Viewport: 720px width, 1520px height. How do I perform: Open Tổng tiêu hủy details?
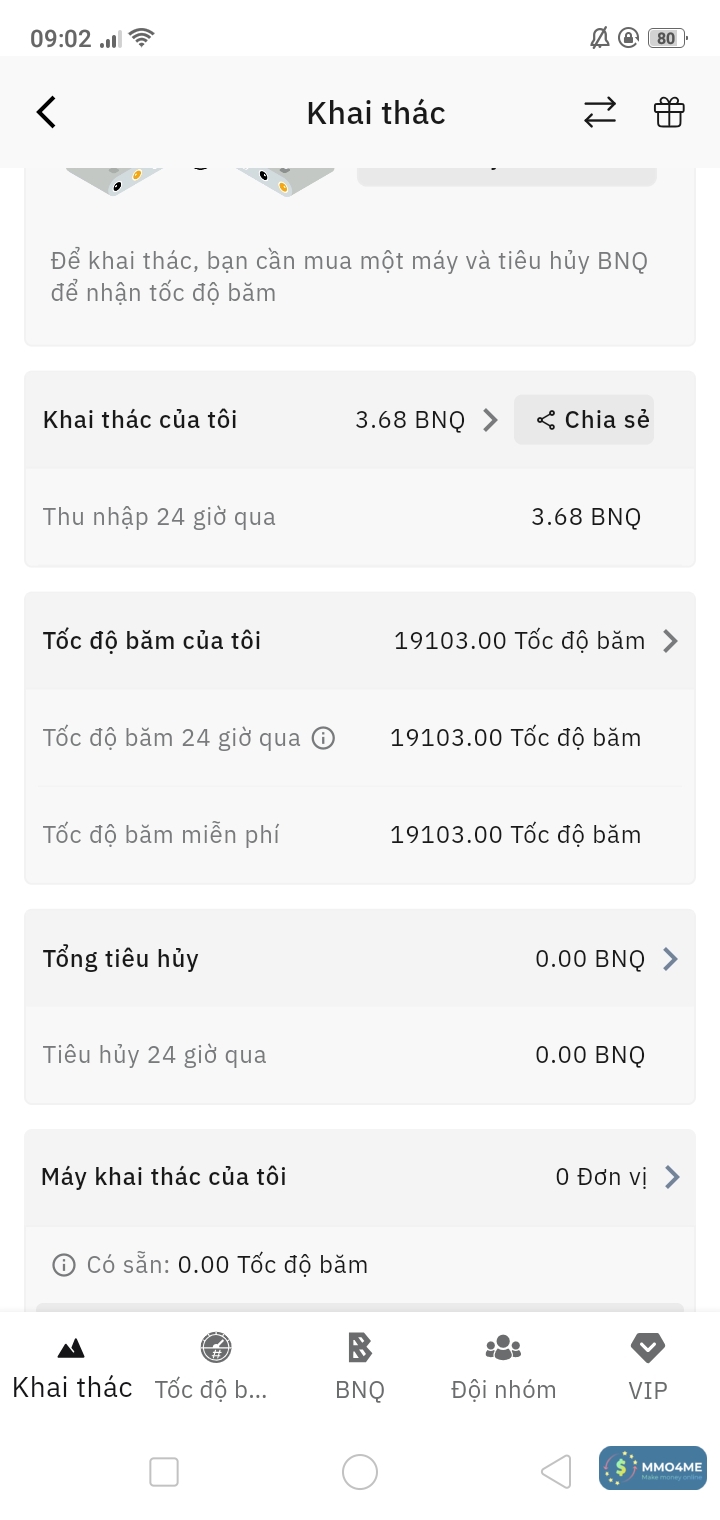(670, 959)
